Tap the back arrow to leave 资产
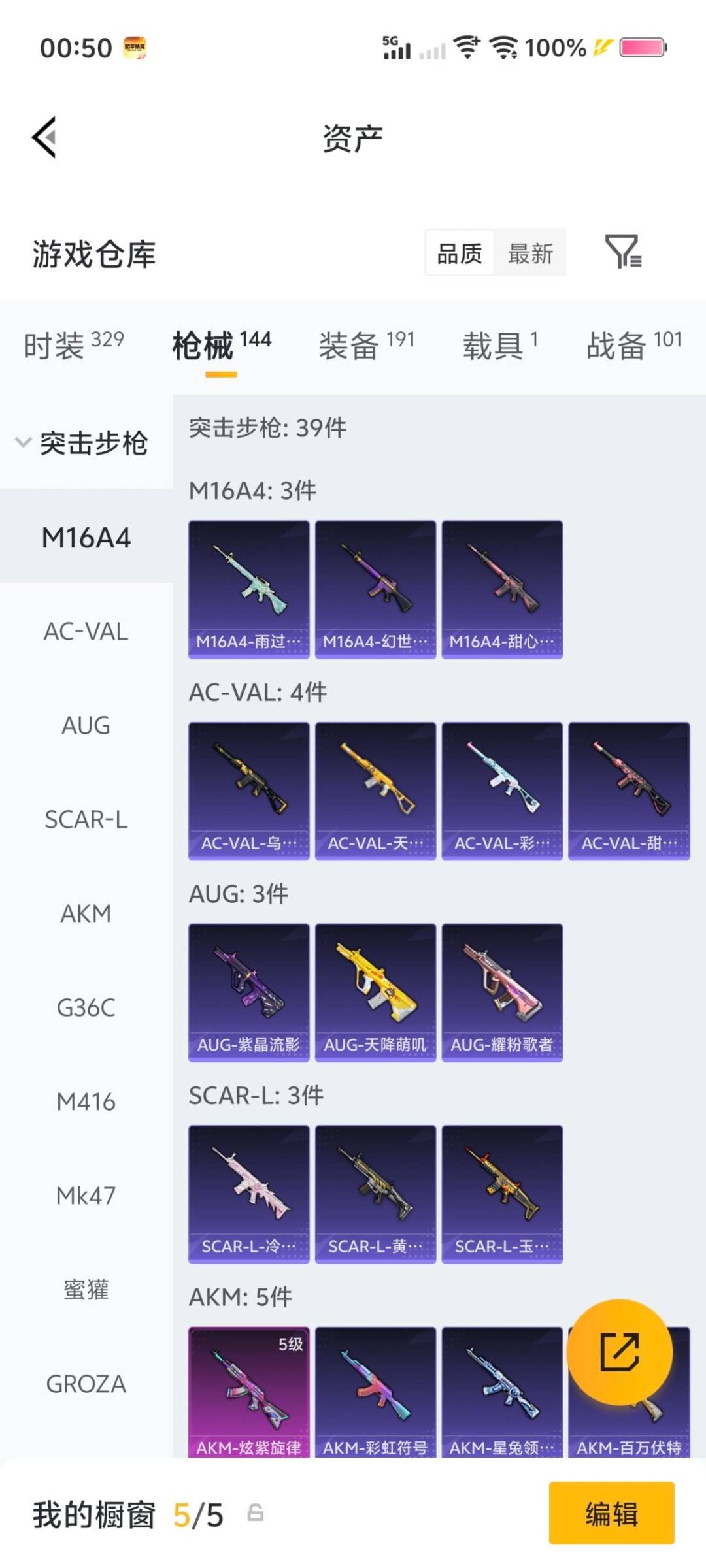Viewport: 706px width, 1568px height. point(42,137)
